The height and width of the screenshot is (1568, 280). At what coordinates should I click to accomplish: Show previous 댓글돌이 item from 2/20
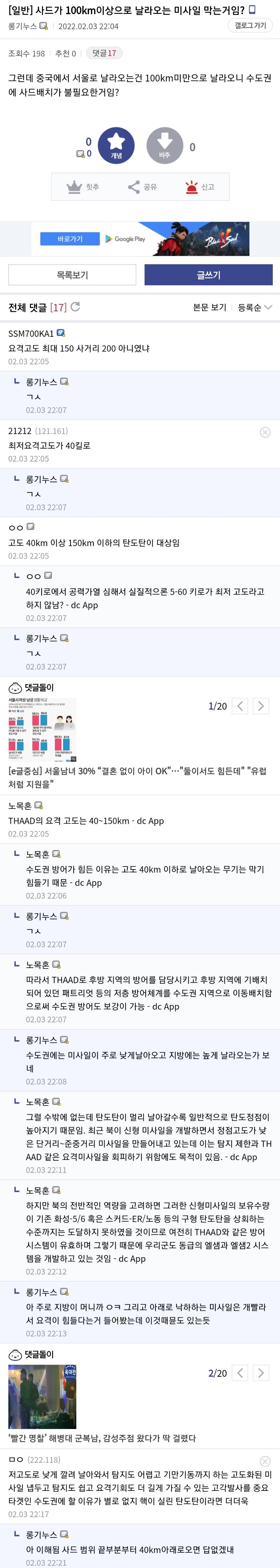pyautogui.click(x=240, y=1373)
